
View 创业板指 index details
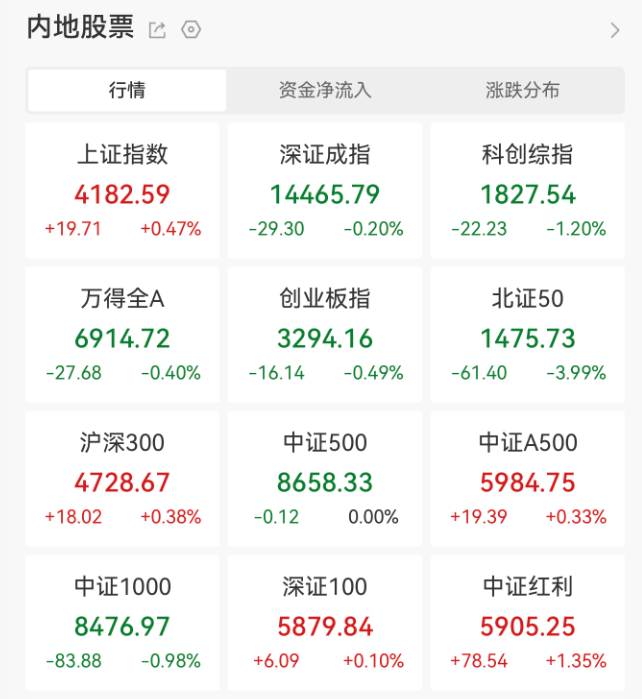[x=325, y=335]
